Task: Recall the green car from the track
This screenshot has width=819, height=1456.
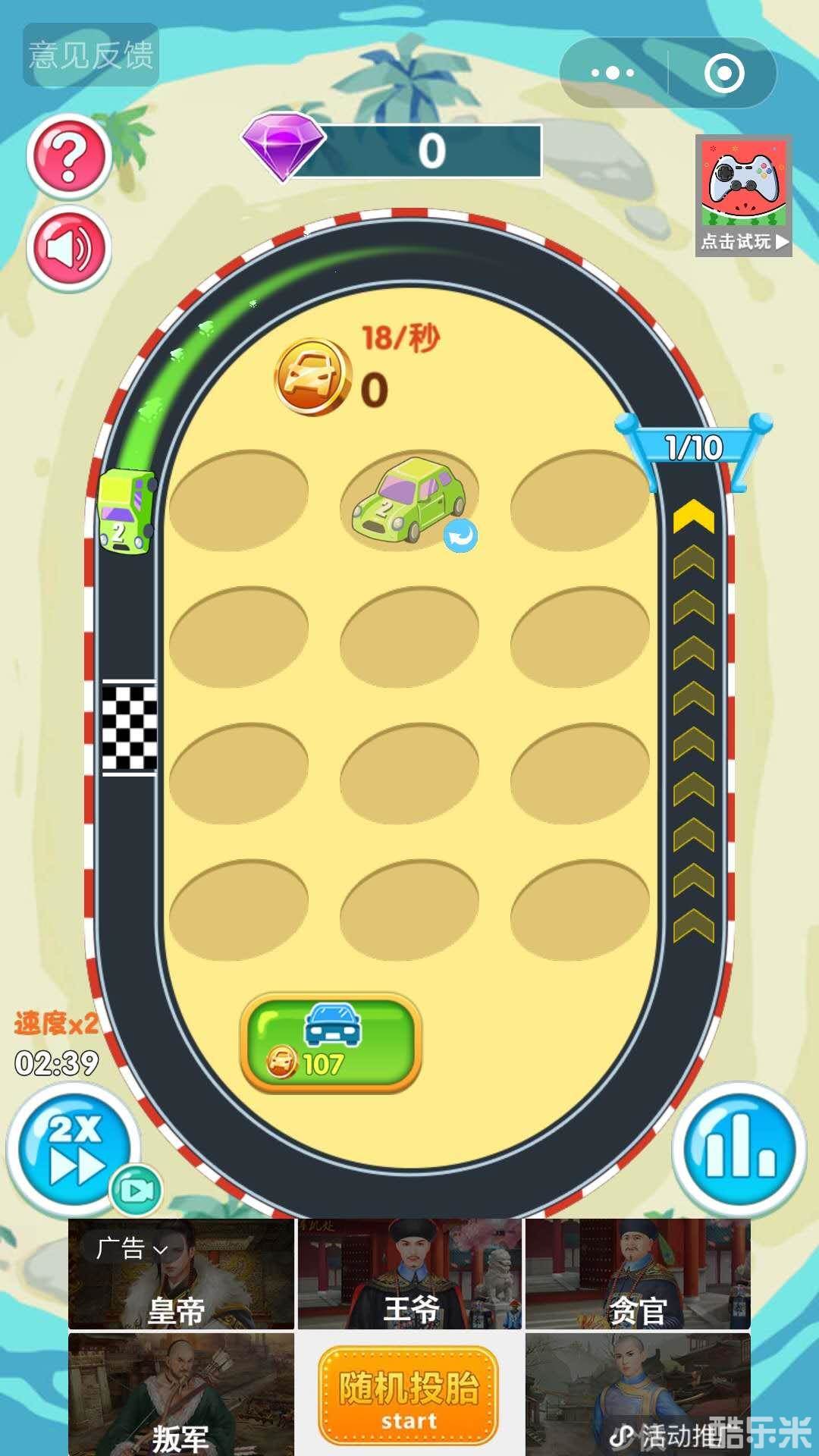Action: point(460,537)
